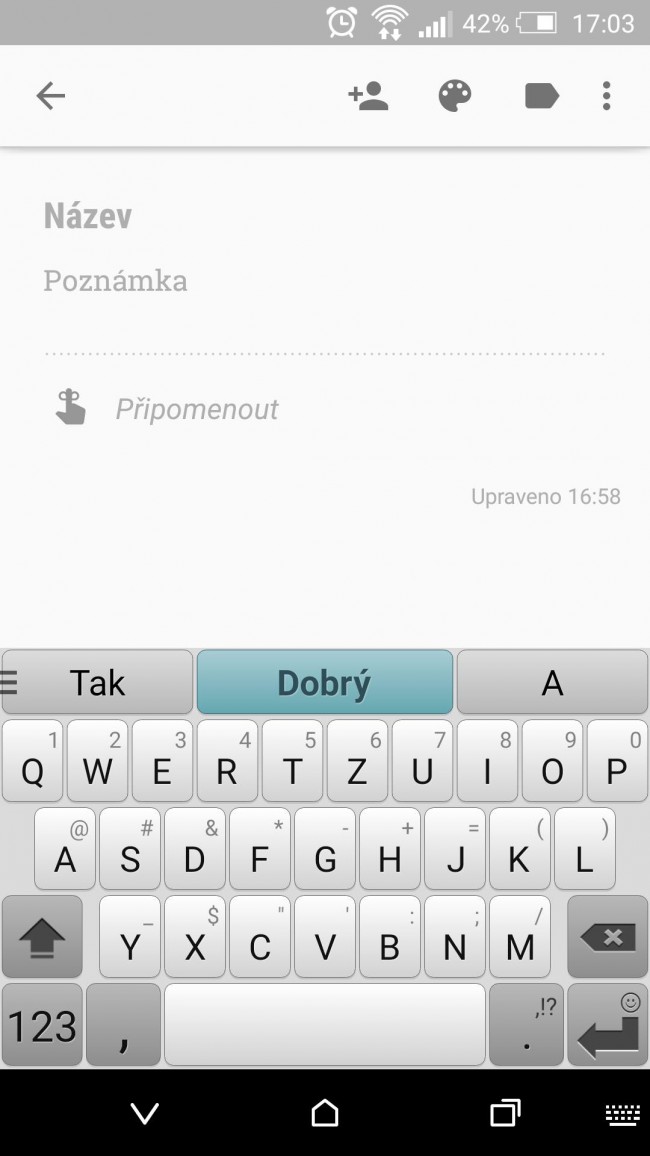The image size is (650, 1156).
Task: Focus the Název title field
Action: coord(324,215)
